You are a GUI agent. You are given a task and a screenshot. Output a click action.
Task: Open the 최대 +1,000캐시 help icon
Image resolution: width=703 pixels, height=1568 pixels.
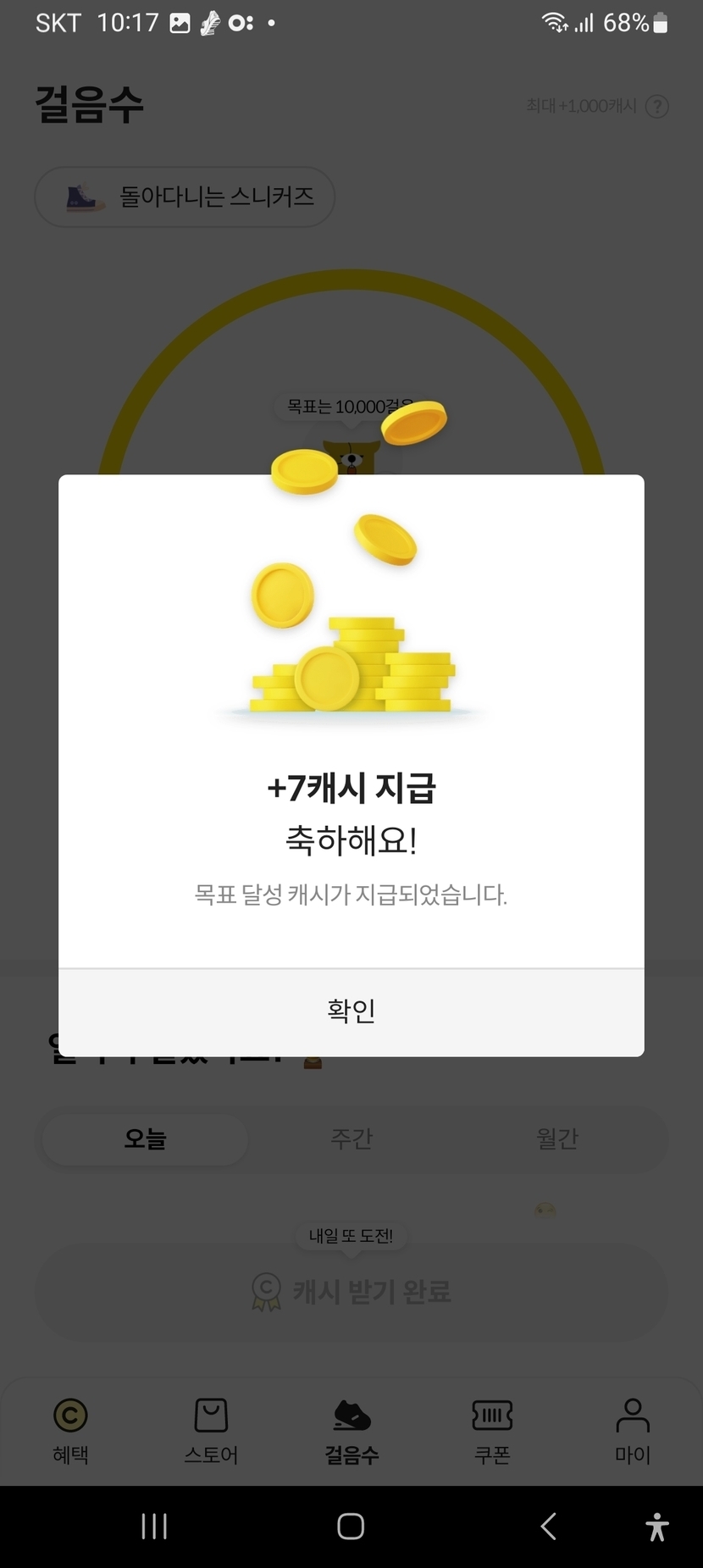click(656, 107)
